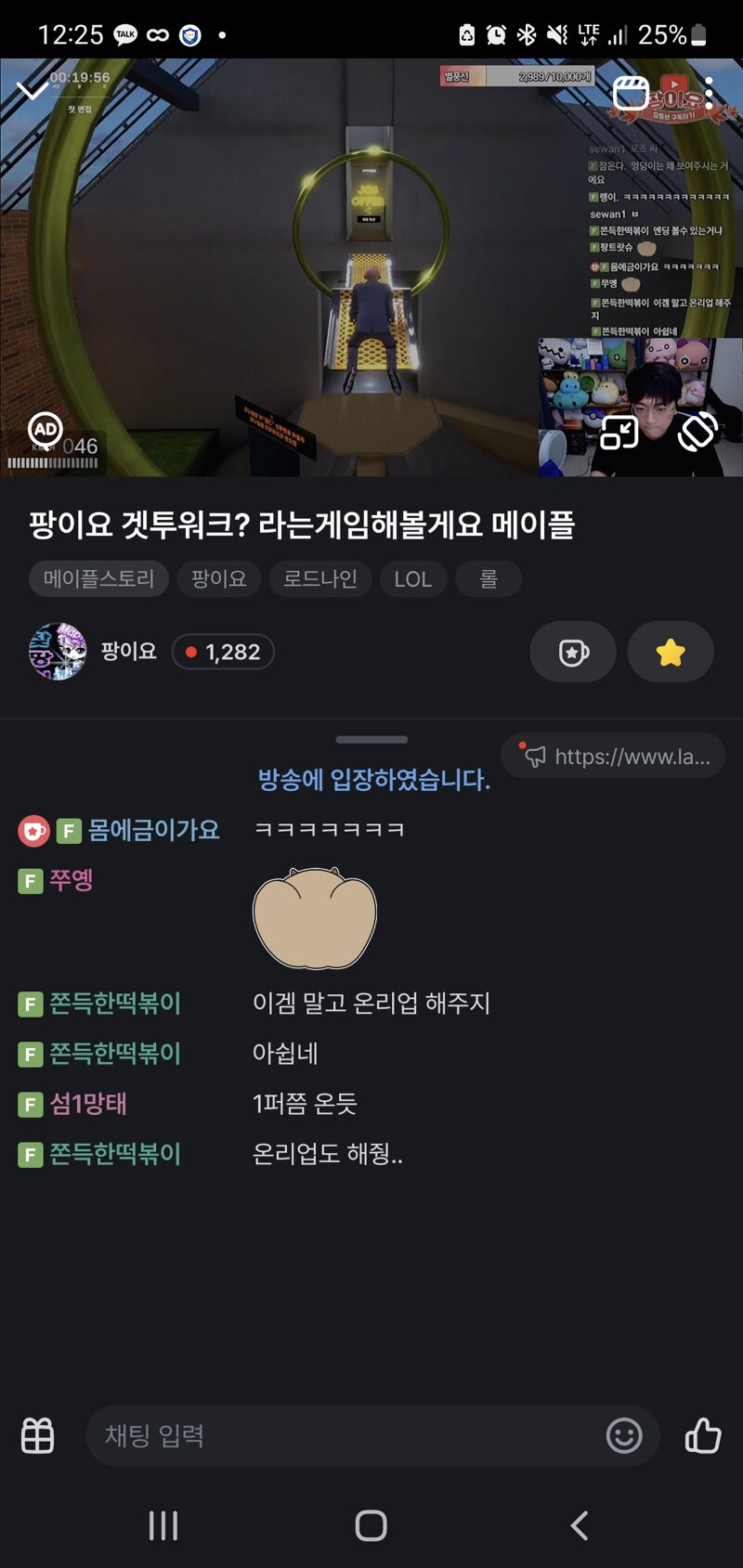The height and width of the screenshot is (1568, 743).
Task: Select the 팡이요 tag chip
Action: (x=218, y=578)
